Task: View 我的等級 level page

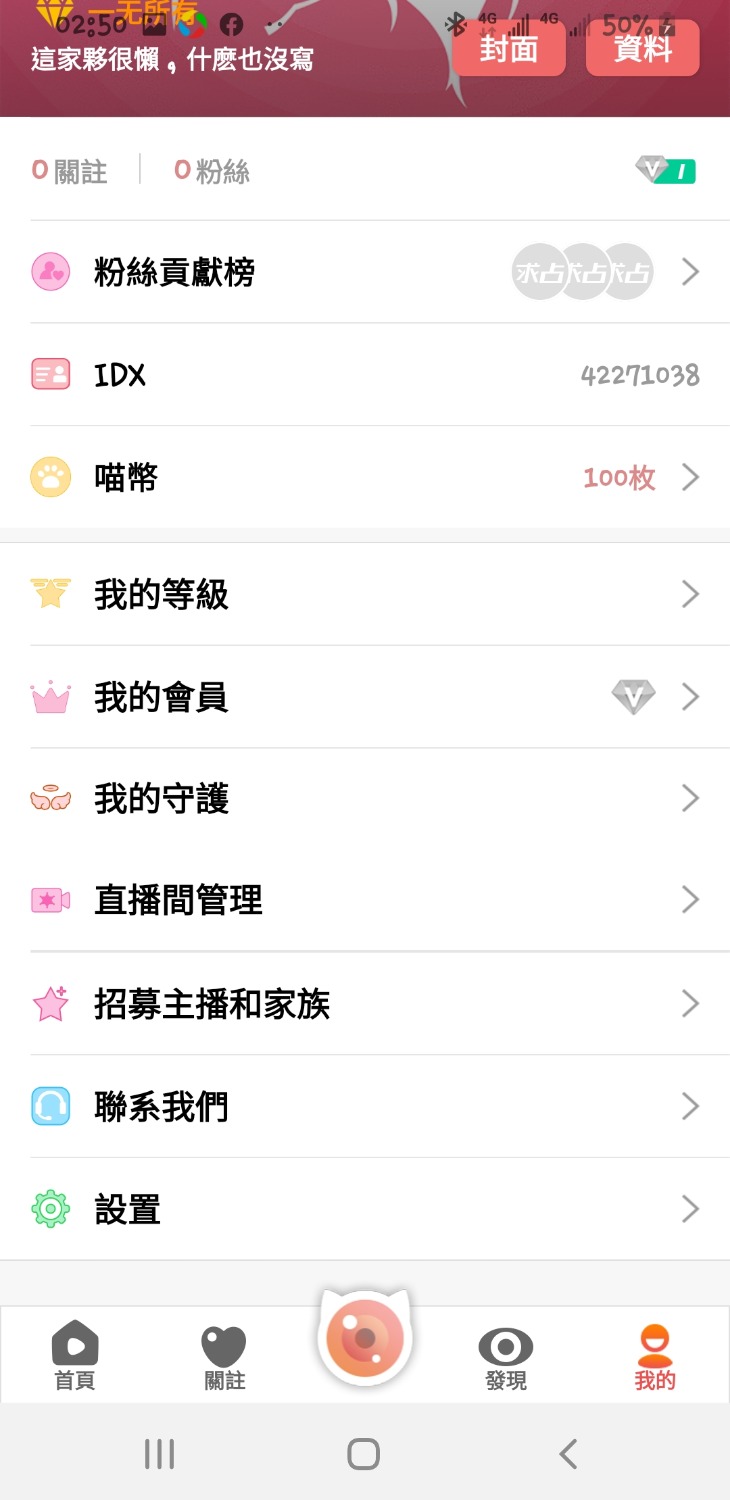Action: tap(365, 595)
